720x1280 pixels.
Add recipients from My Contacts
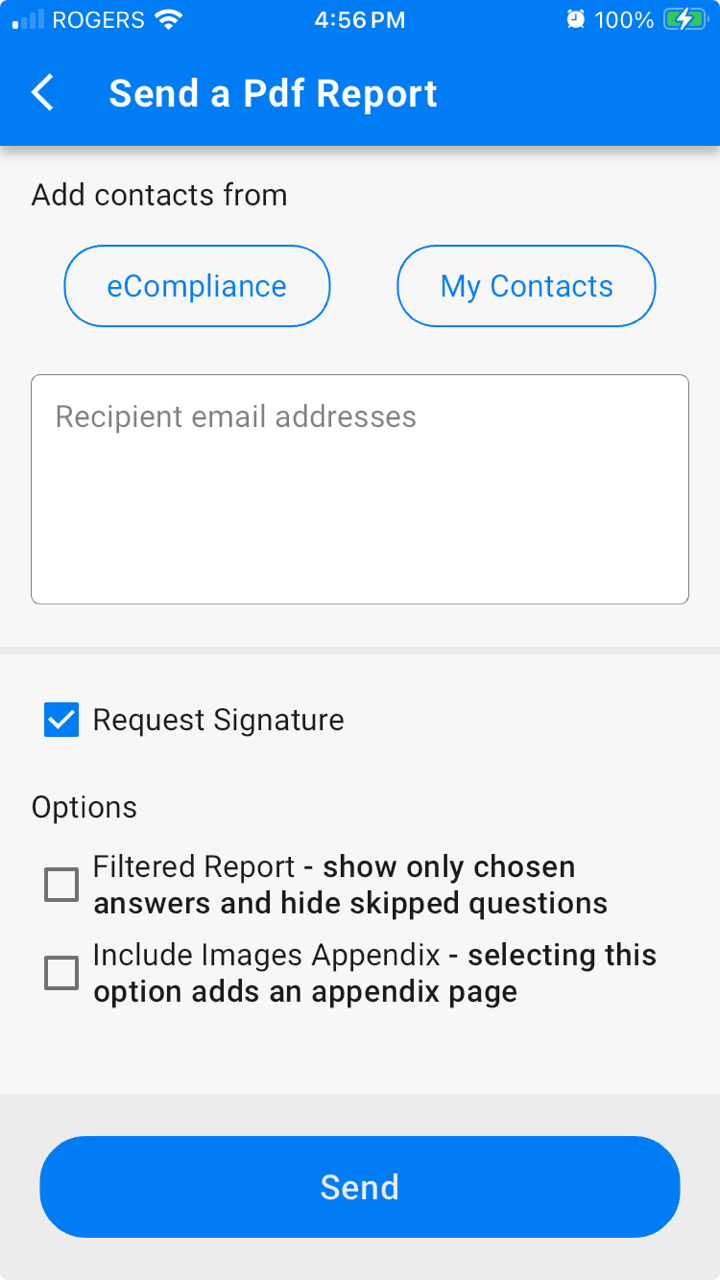pos(526,286)
